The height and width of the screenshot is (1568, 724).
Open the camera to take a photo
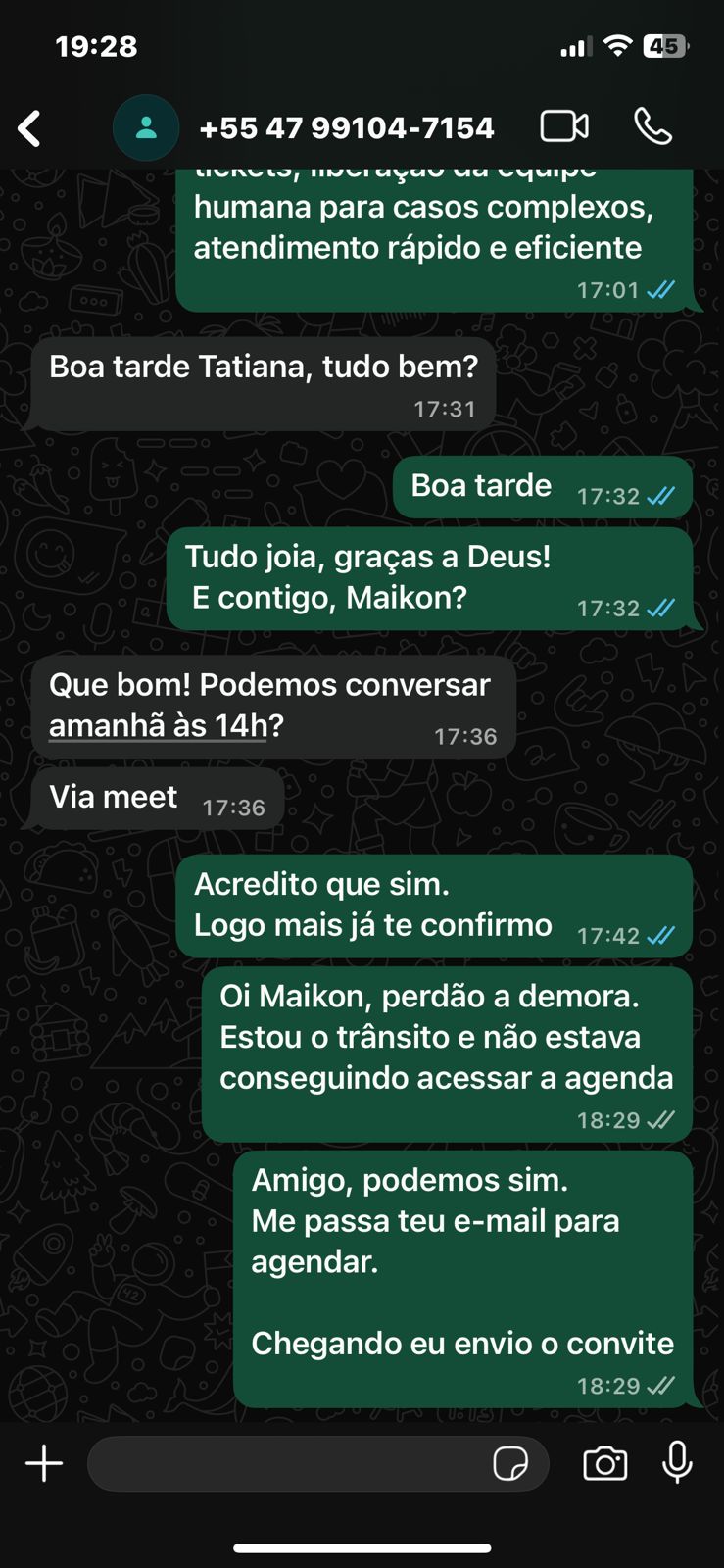coord(605,1464)
